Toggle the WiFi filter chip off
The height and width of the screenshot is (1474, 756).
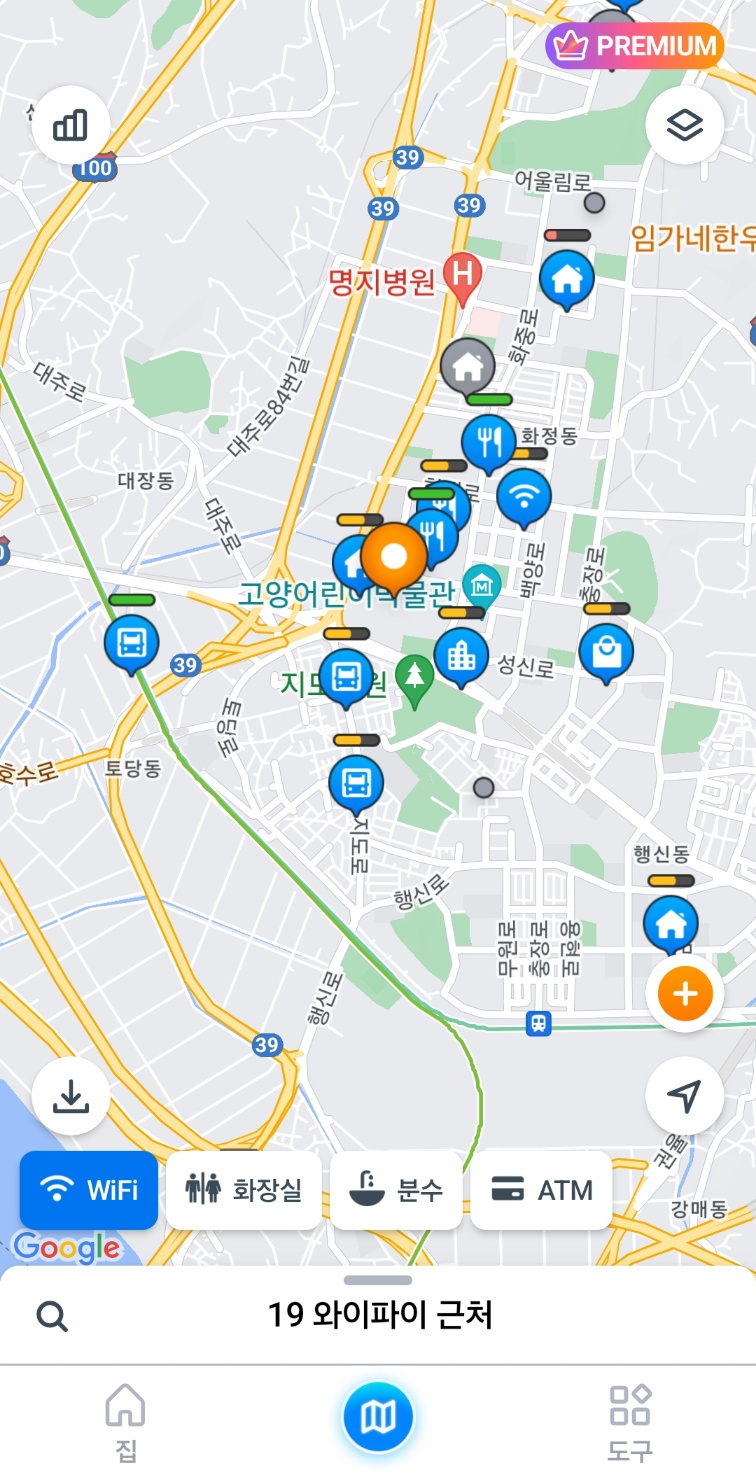coord(88,1190)
